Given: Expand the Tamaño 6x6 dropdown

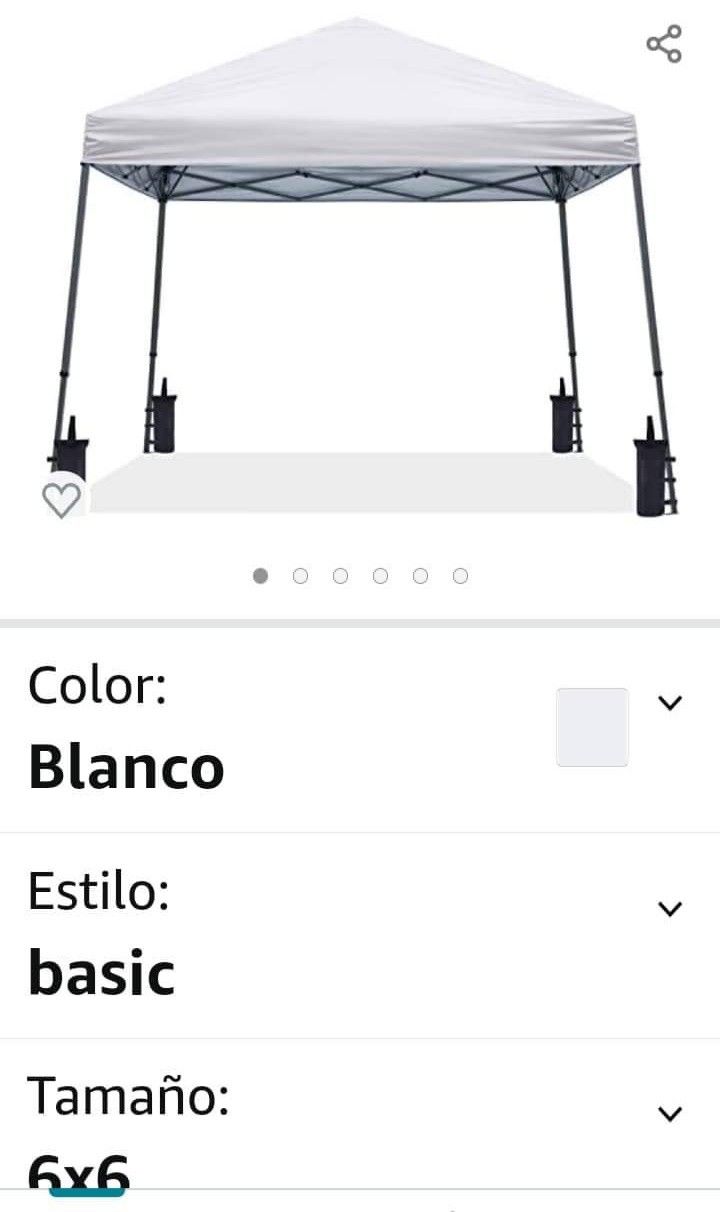Looking at the screenshot, I should [669, 1114].
